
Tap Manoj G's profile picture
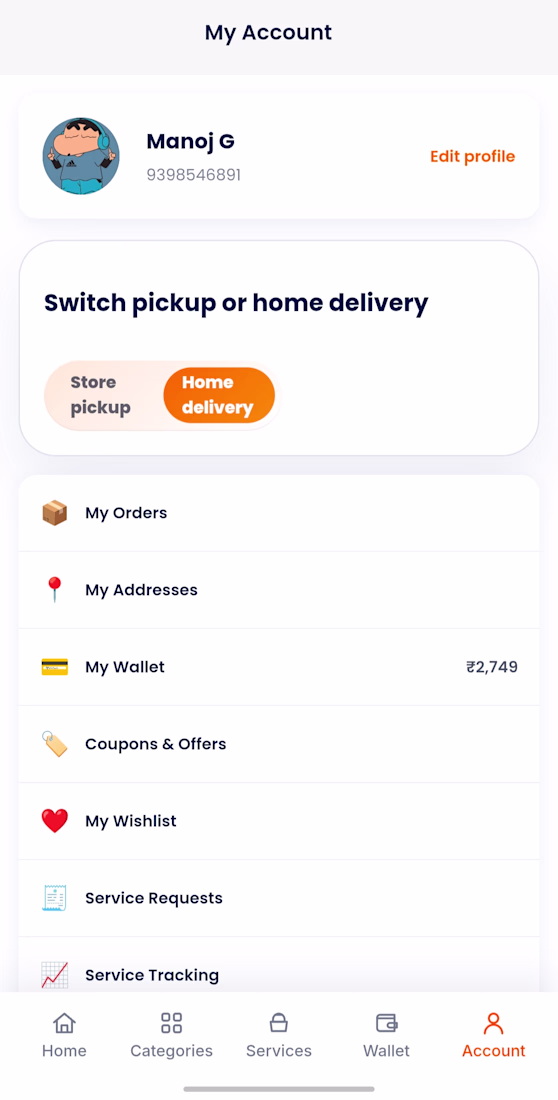tap(81, 156)
